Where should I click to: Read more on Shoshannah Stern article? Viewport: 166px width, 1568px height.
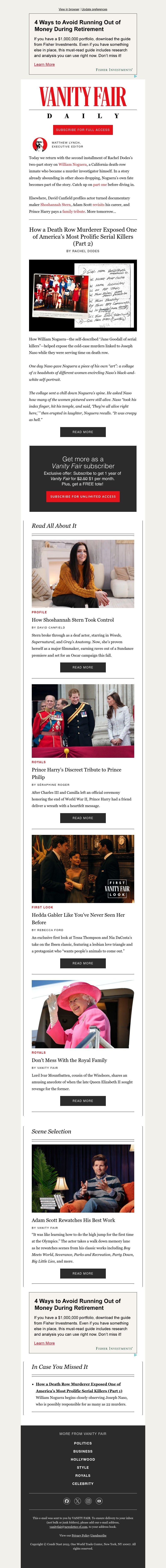tap(83, 667)
